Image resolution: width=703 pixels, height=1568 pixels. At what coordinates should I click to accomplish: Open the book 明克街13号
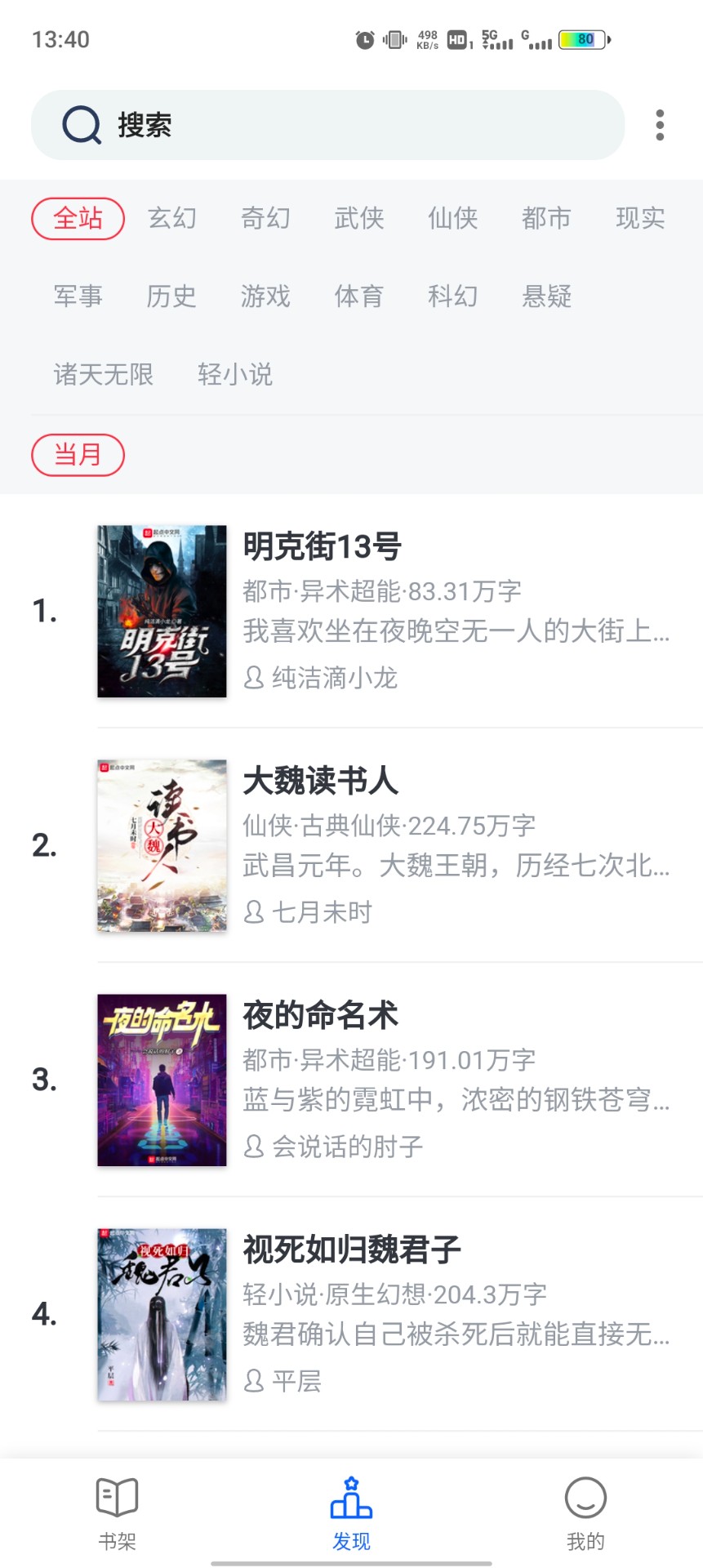click(322, 547)
